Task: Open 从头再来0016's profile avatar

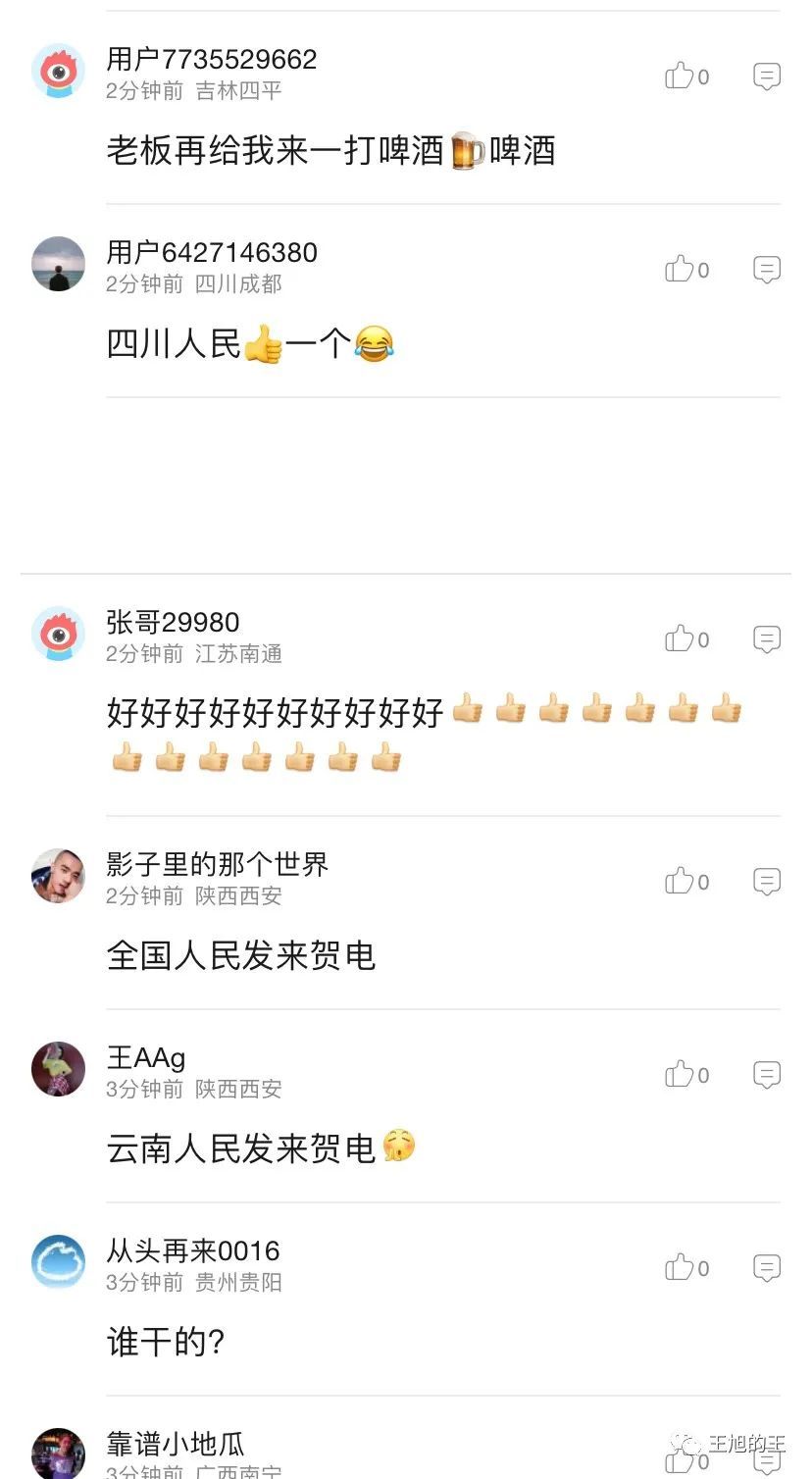Action: tap(59, 1262)
